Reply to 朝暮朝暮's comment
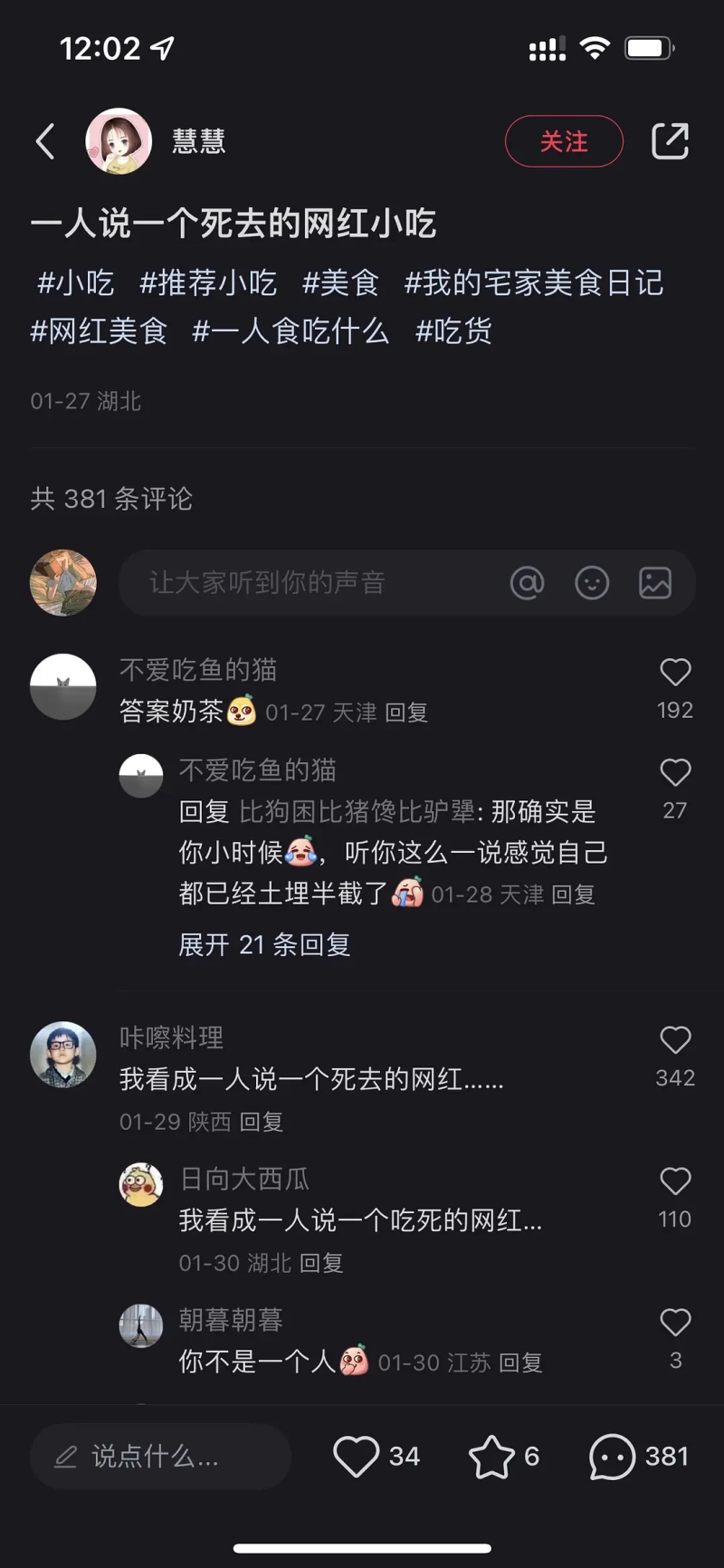The width and height of the screenshot is (724, 1568). click(520, 1362)
